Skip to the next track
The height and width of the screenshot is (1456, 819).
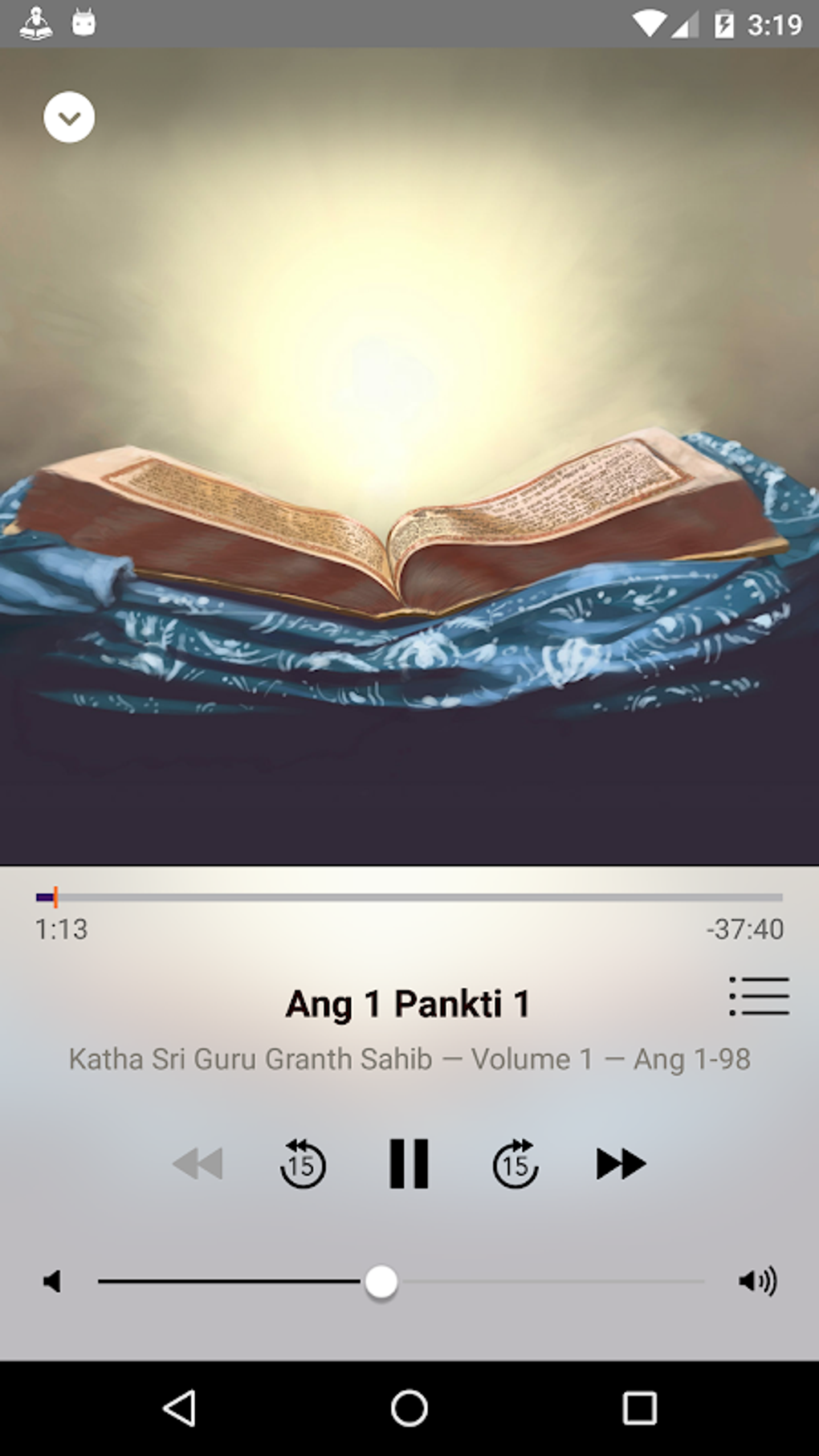point(621,1164)
